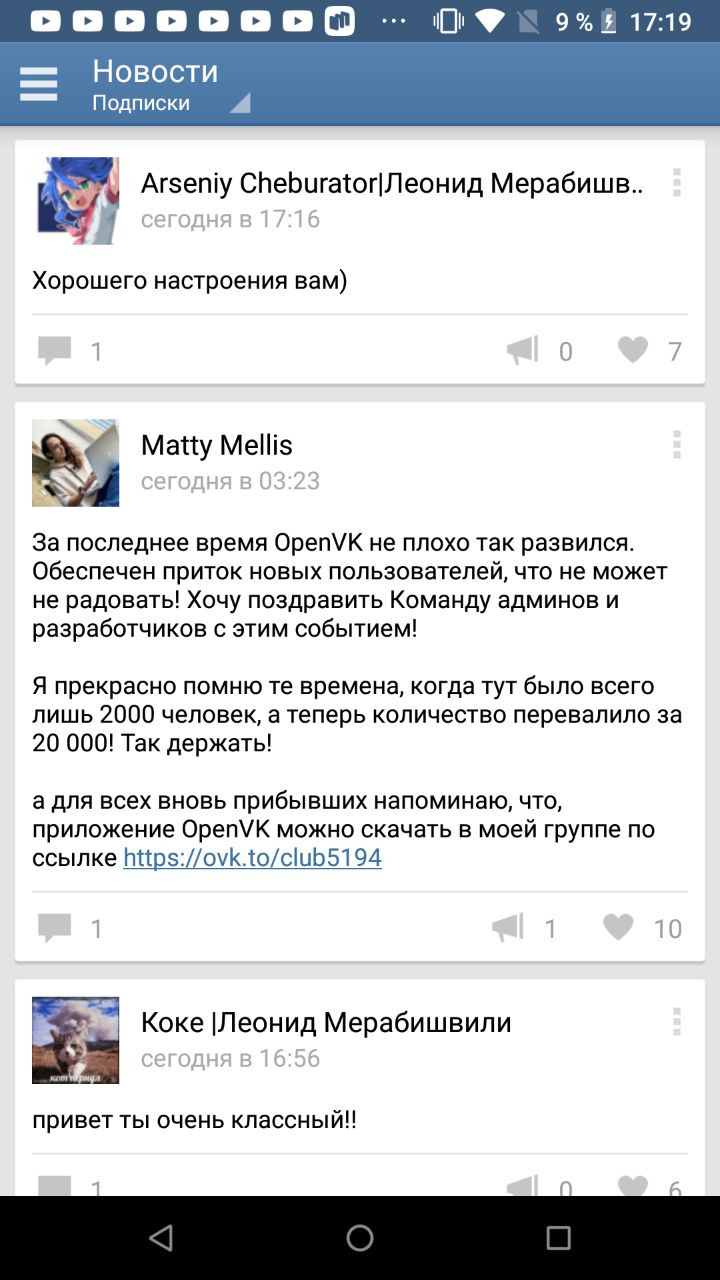Image resolution: width=720 pixels, height=1280 pixels.
Task: Open the cat avatar of Коке's post
Action: pos(76,1040)
